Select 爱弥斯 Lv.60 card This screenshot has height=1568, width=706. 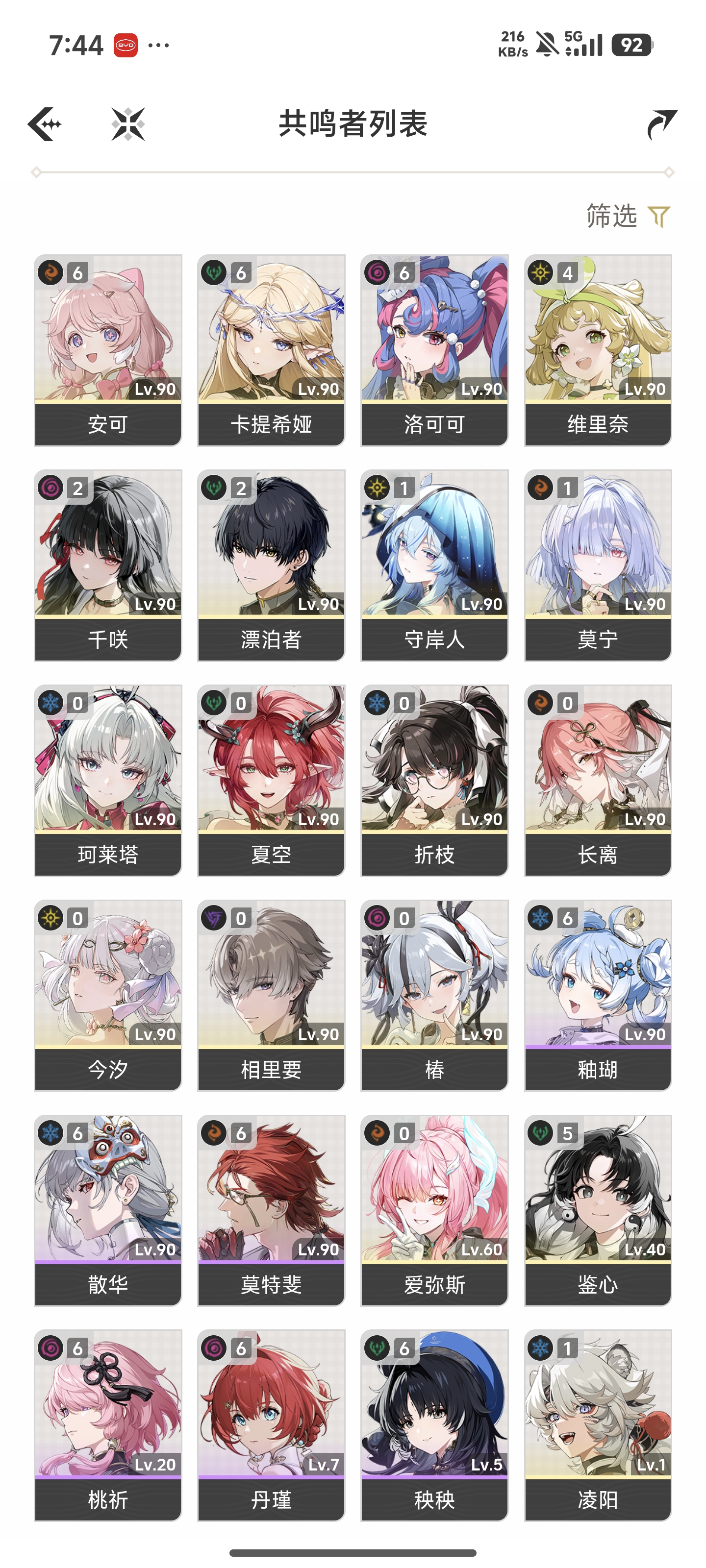tap(434, 1210)
